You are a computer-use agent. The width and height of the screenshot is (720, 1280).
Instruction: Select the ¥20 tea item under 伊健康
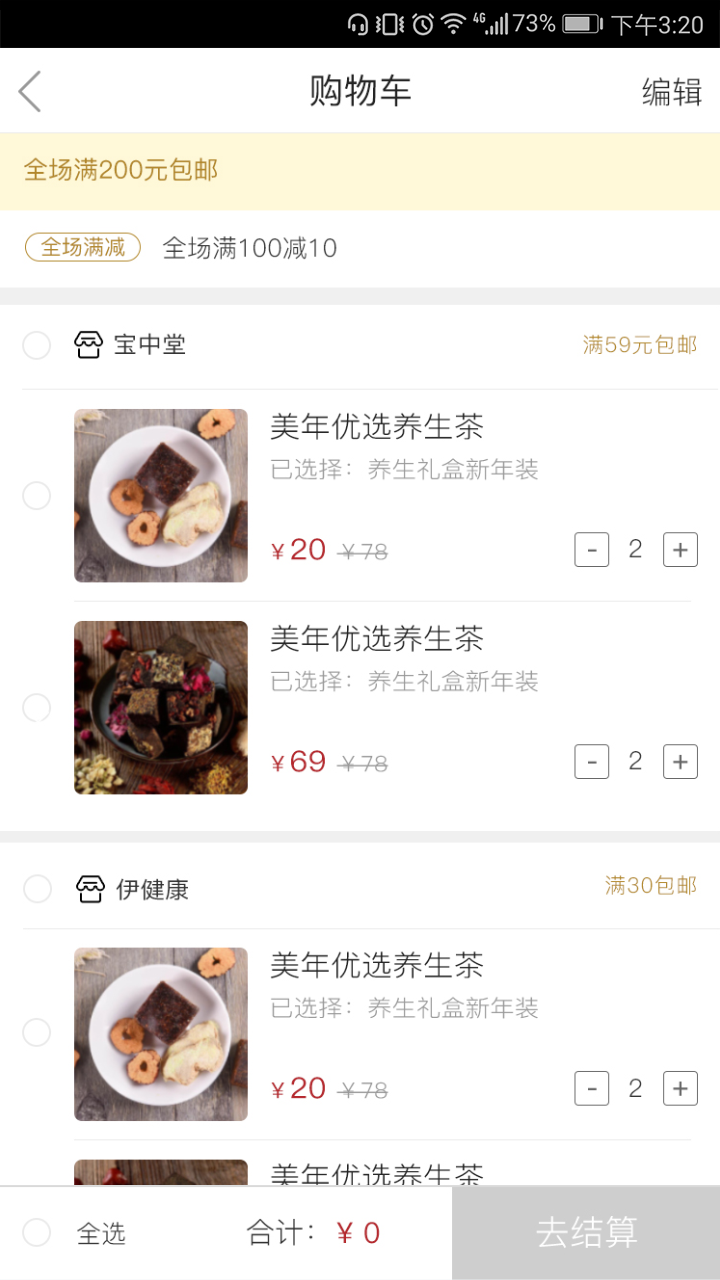(37, 1033)
